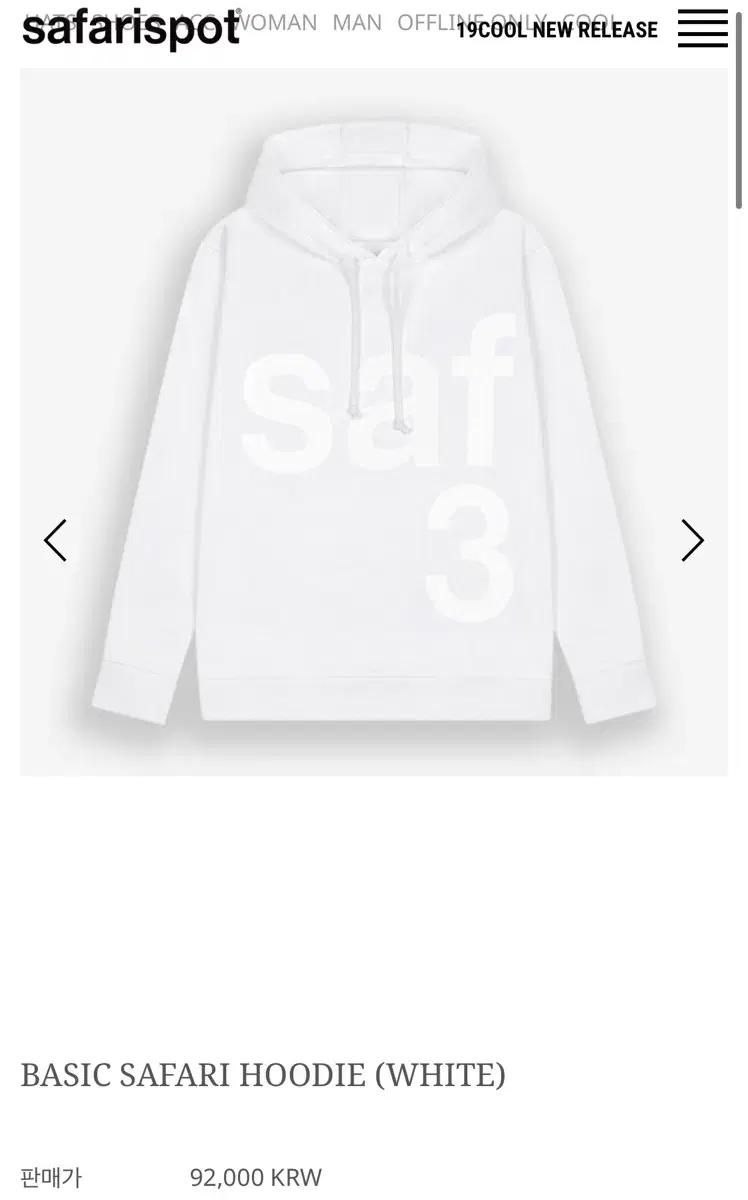Go to safarispot home via logo
The height and width of the screenshot is (1200, 748).
coord(130,30)
